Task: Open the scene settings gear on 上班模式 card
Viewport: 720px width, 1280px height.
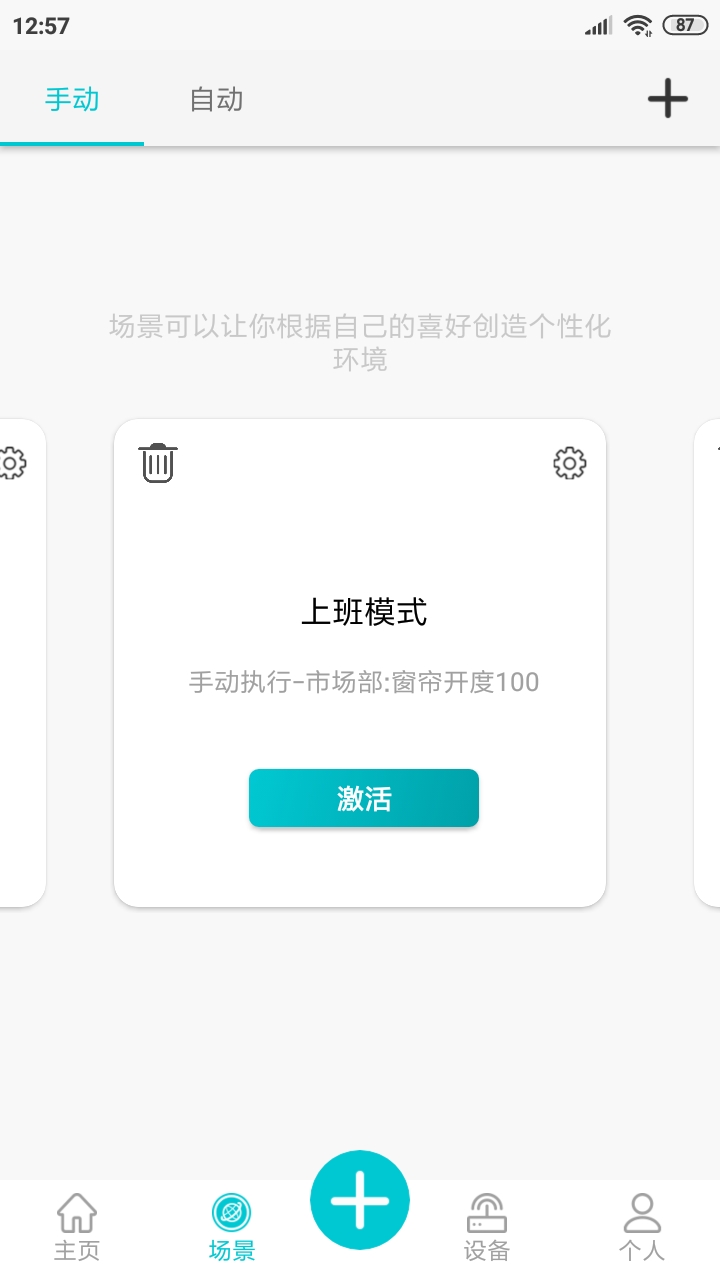Action: point(569,463)
